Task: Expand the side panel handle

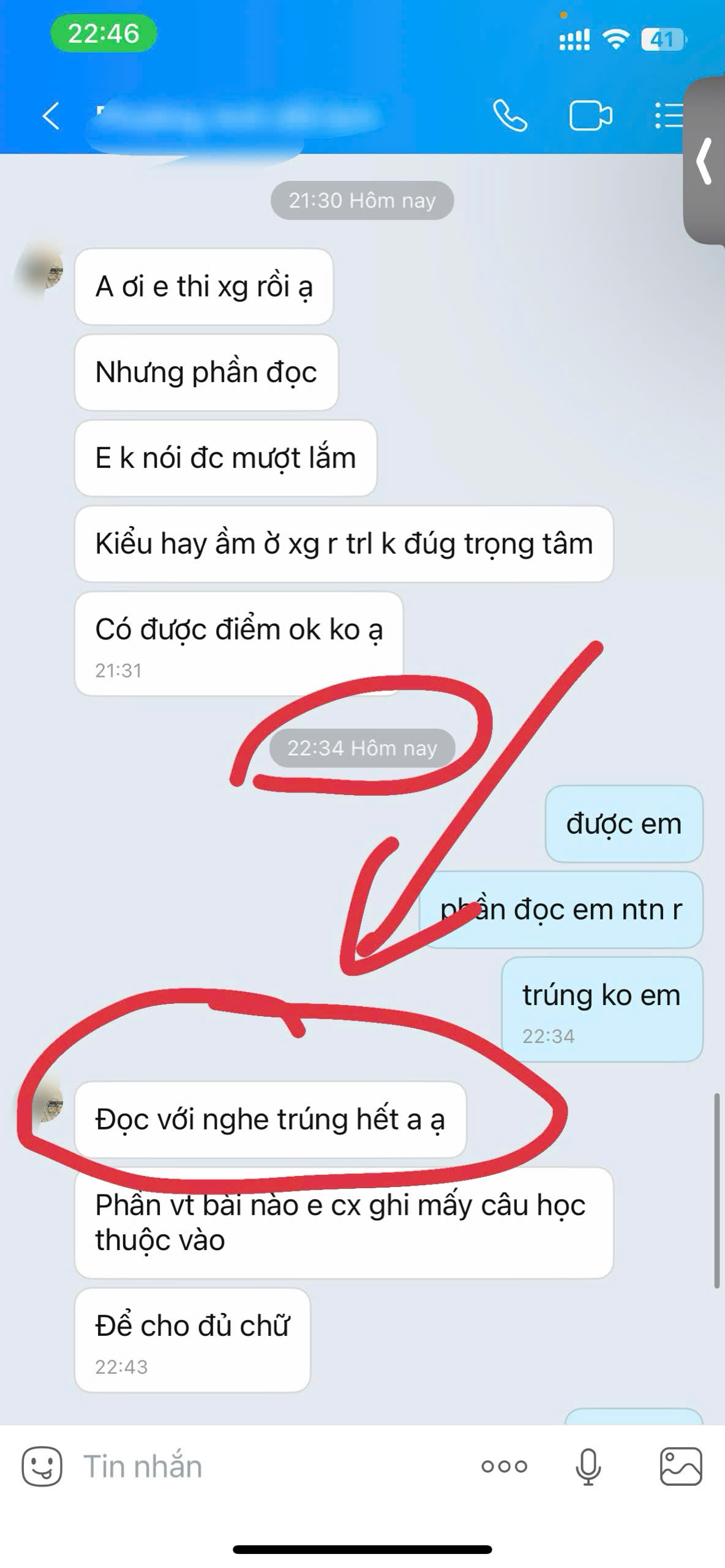Action: pos(705,161)
